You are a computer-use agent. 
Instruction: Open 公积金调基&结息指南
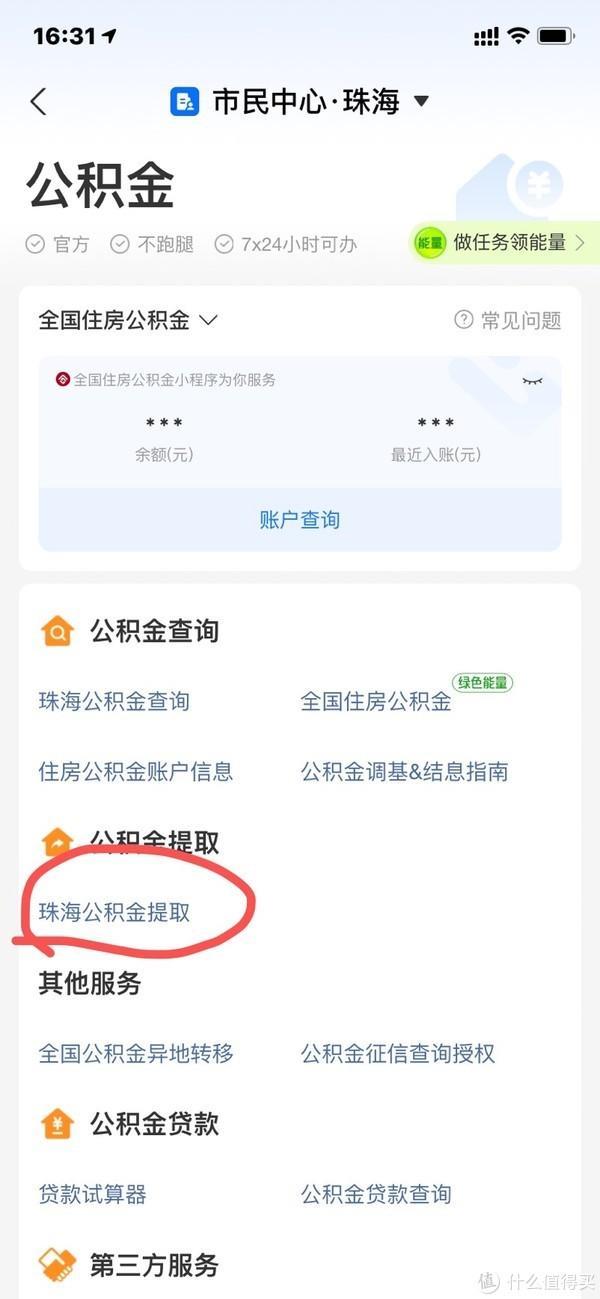[x=405, y=771]
